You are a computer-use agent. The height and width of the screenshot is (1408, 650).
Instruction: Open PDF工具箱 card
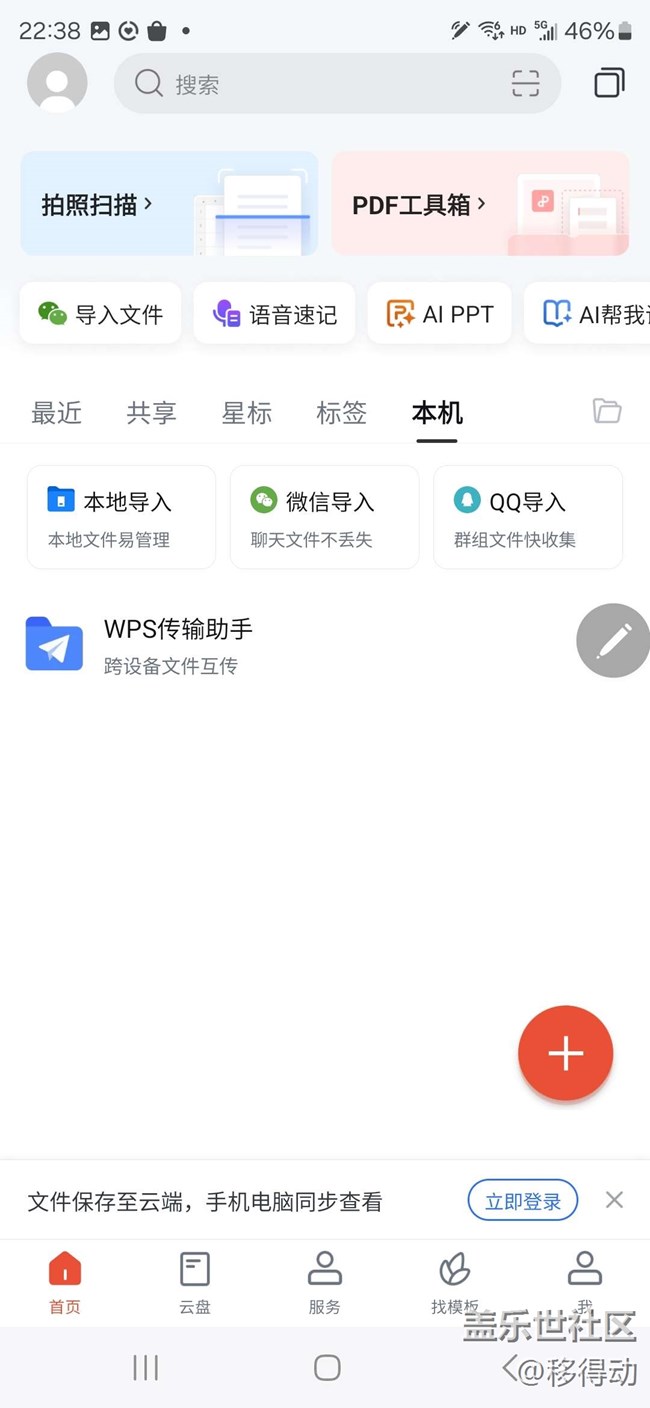(480, 204)
